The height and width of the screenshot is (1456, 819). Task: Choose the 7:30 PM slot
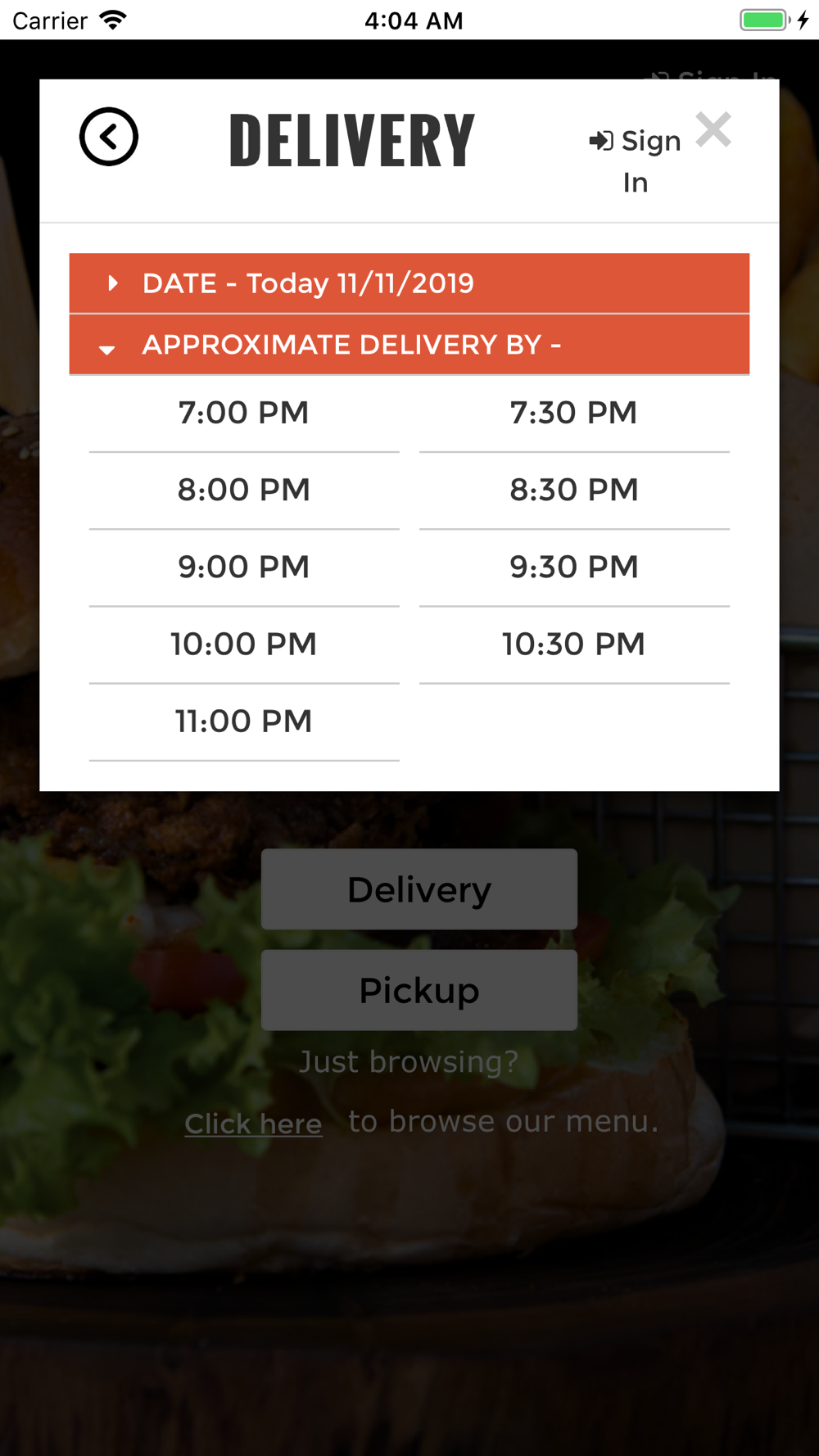tap(573, 413)
